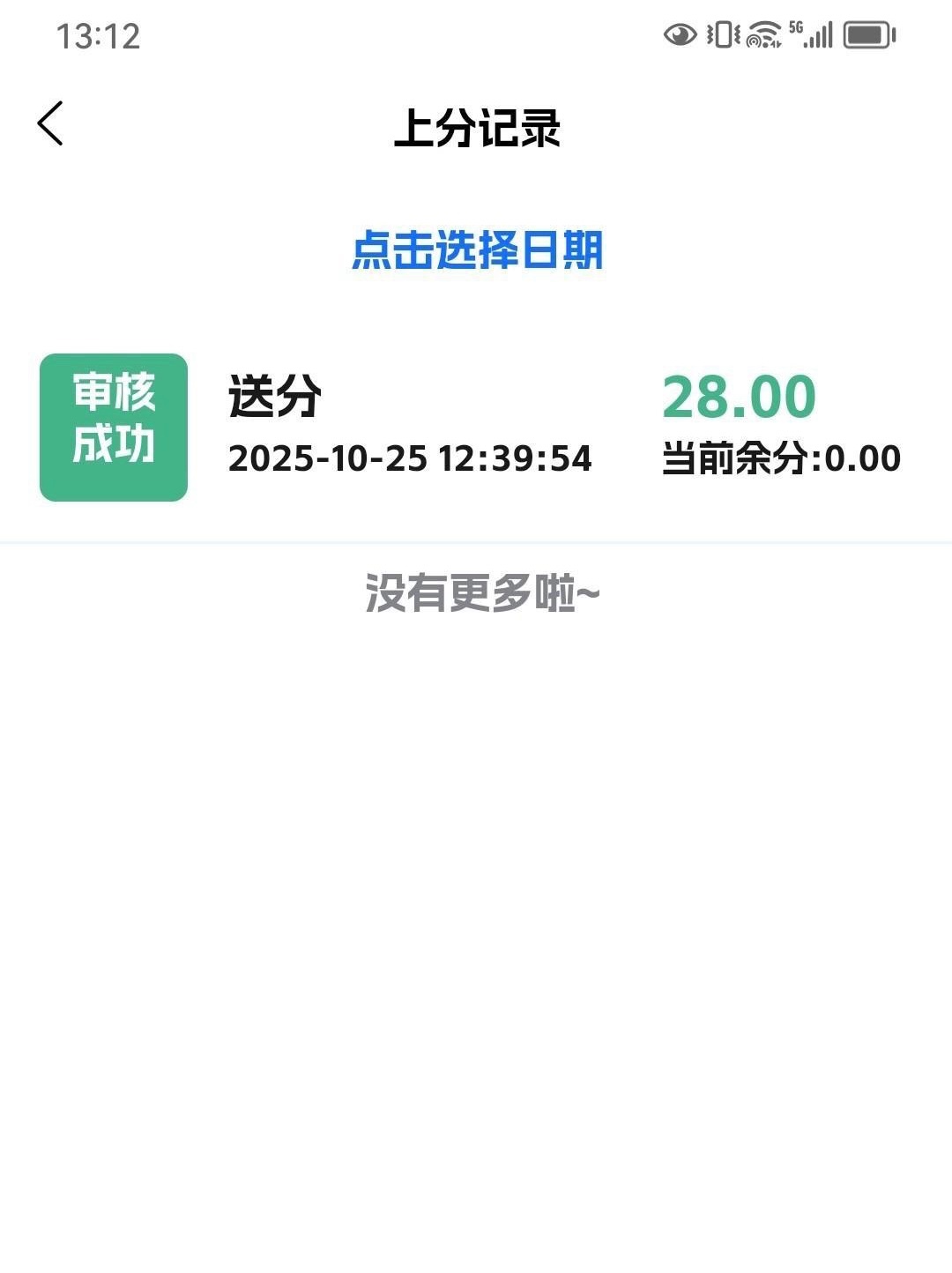The height and width of the screenshot is (1273, 952).
Task: Open the date picker via 点击选择日期
Action: click(x=477, y=250)
